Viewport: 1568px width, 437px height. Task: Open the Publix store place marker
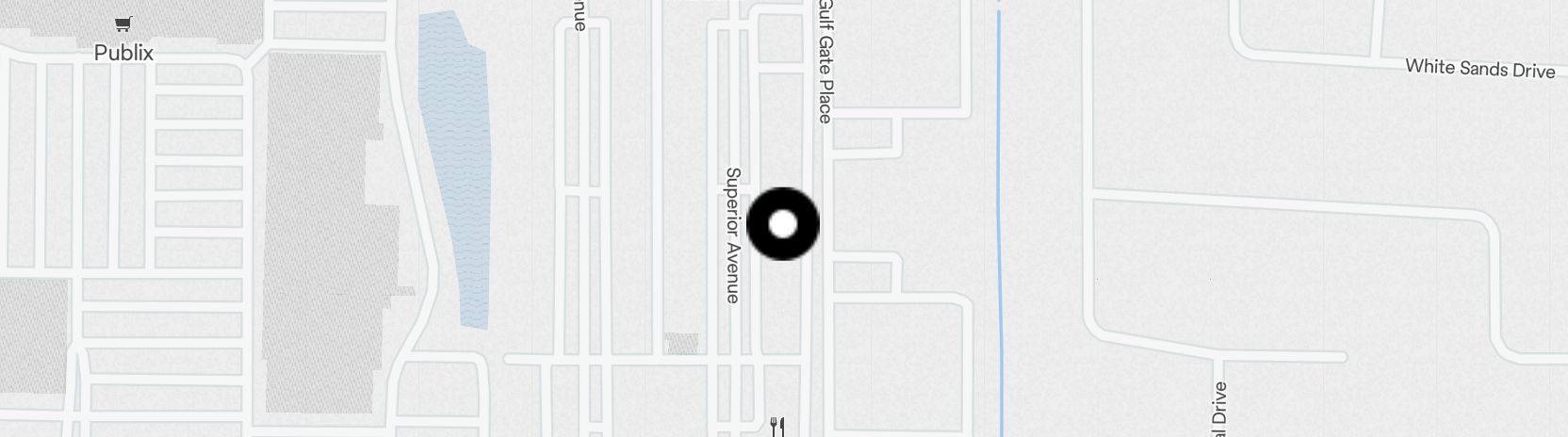click(x=123, y=25)
